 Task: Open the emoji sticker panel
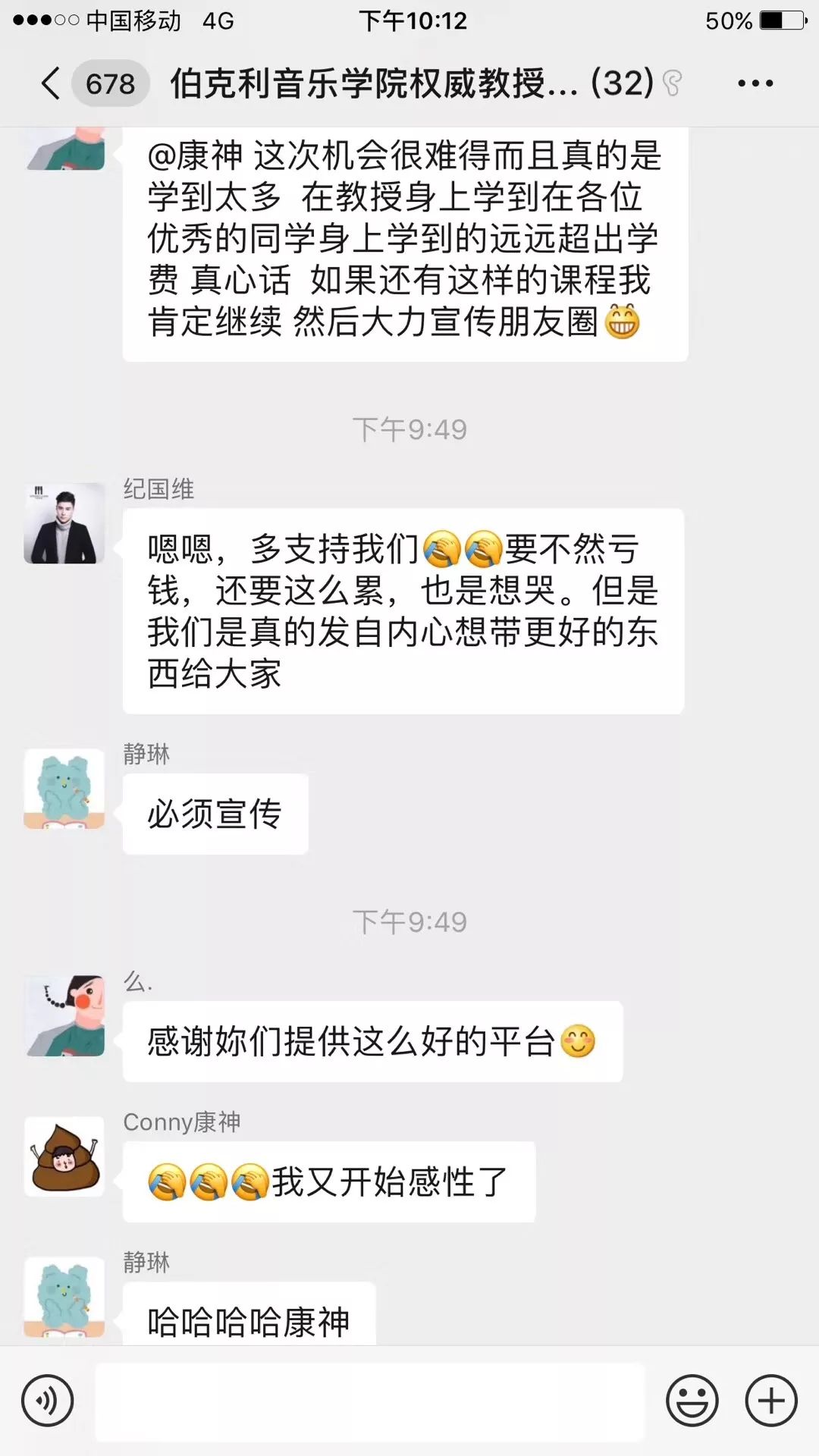pyautogui.click(x=692, y=1400)
